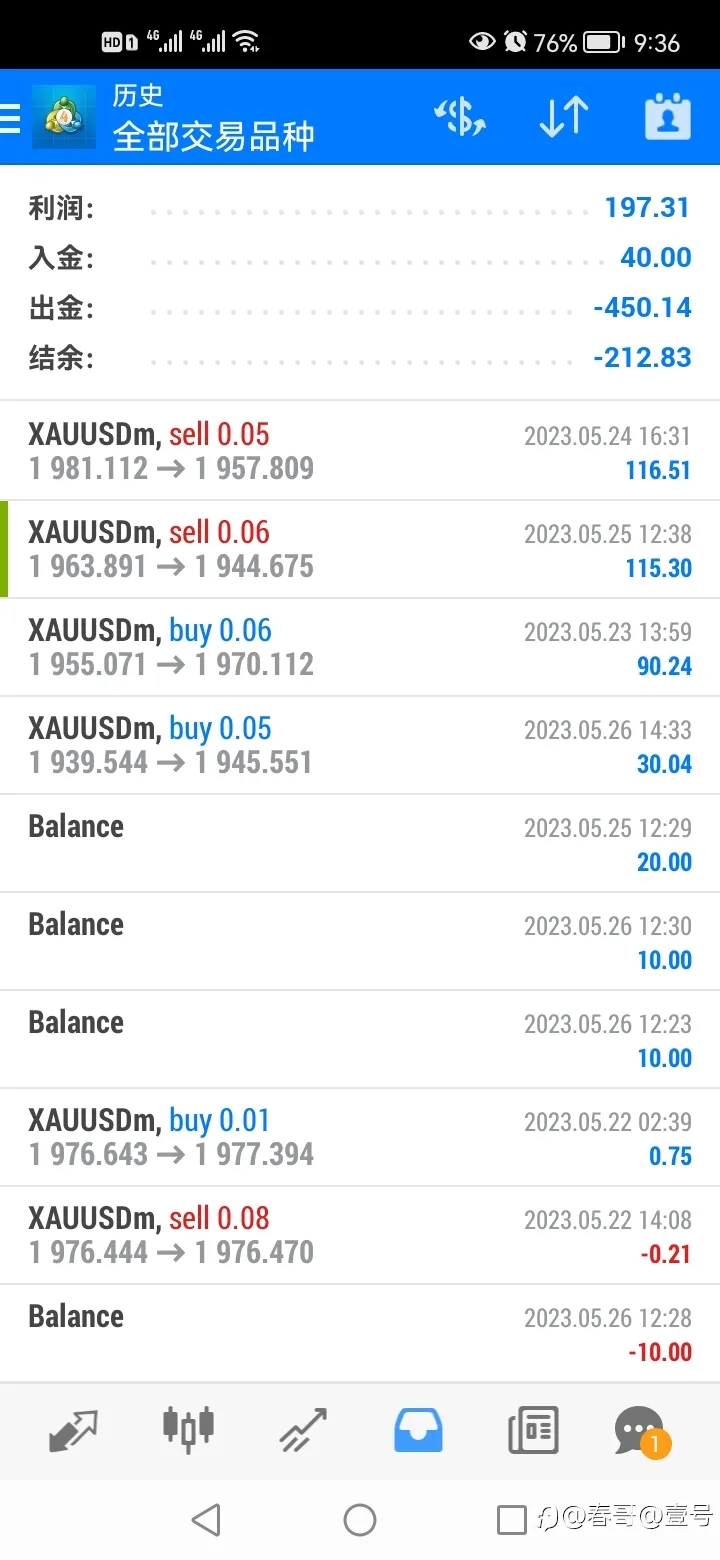
Task: Go back using the system back button
Action: click(206, 1520)
